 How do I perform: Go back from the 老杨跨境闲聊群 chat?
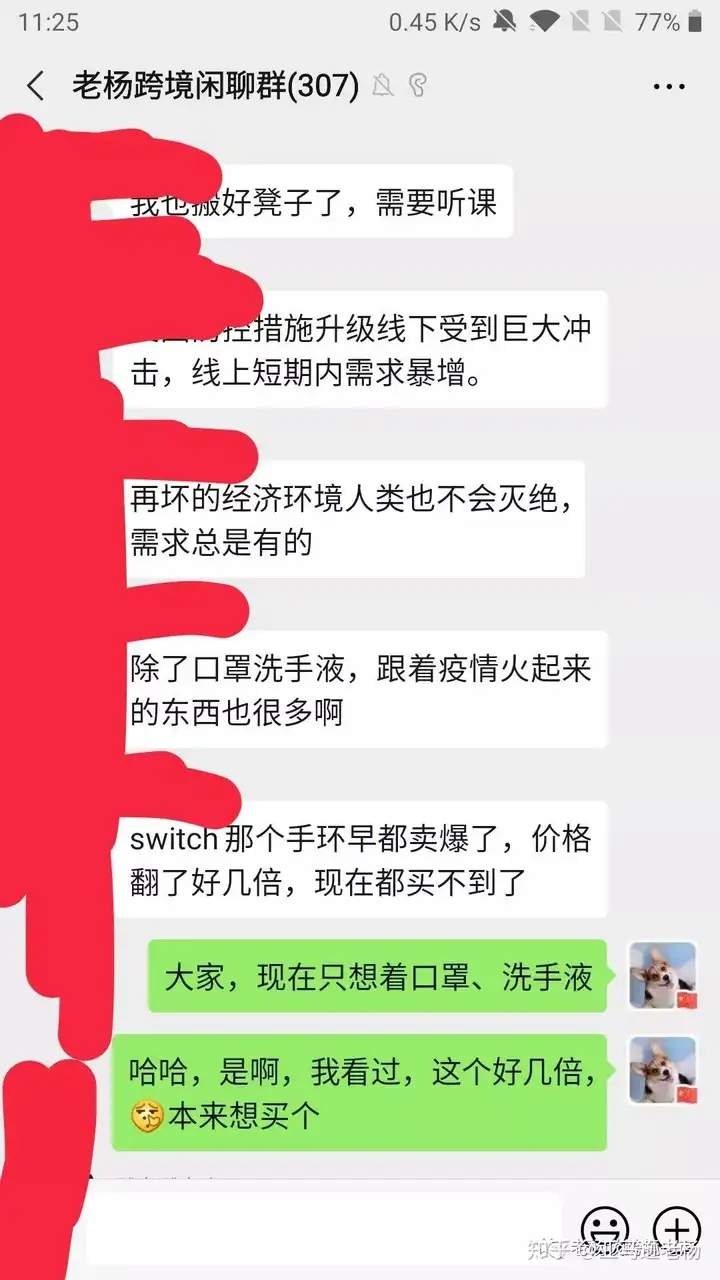tap(35, 86)
